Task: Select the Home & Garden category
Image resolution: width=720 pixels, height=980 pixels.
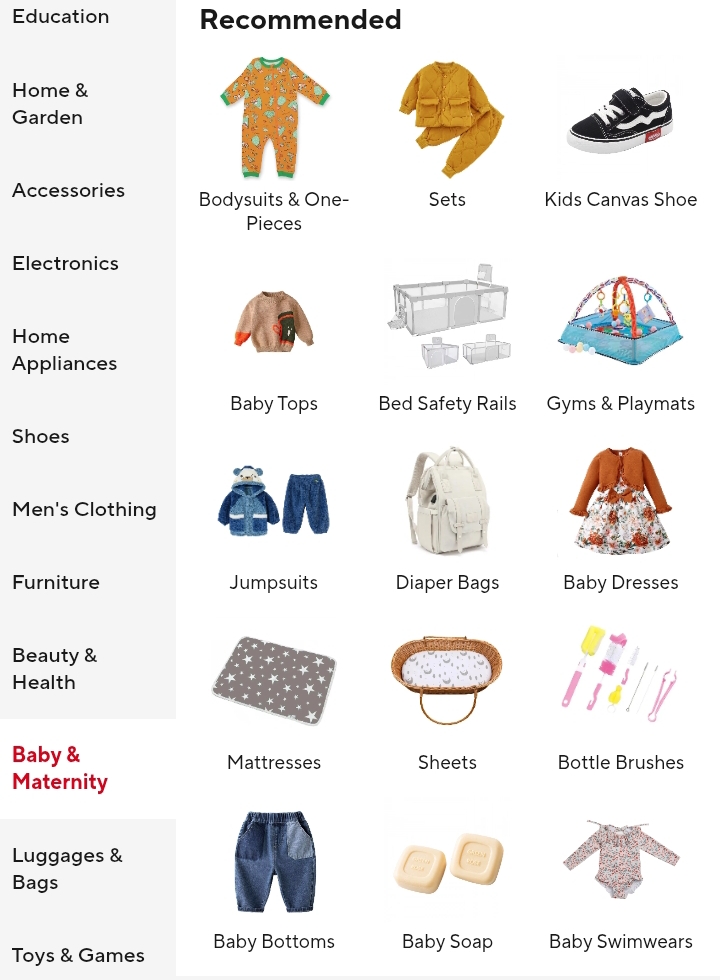Action: point(50,104)
